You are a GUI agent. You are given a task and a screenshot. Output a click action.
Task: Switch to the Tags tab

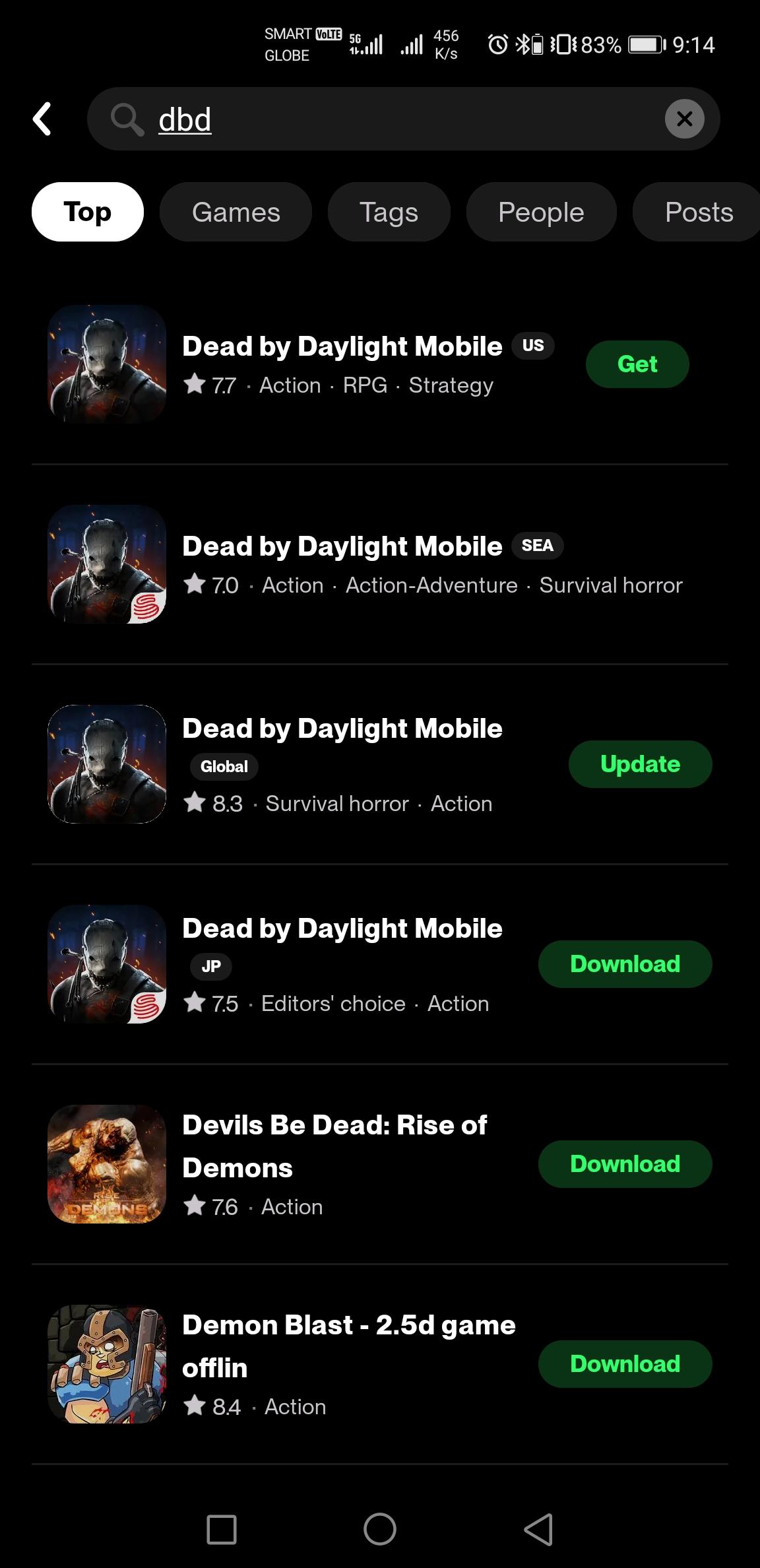point(389,212)
